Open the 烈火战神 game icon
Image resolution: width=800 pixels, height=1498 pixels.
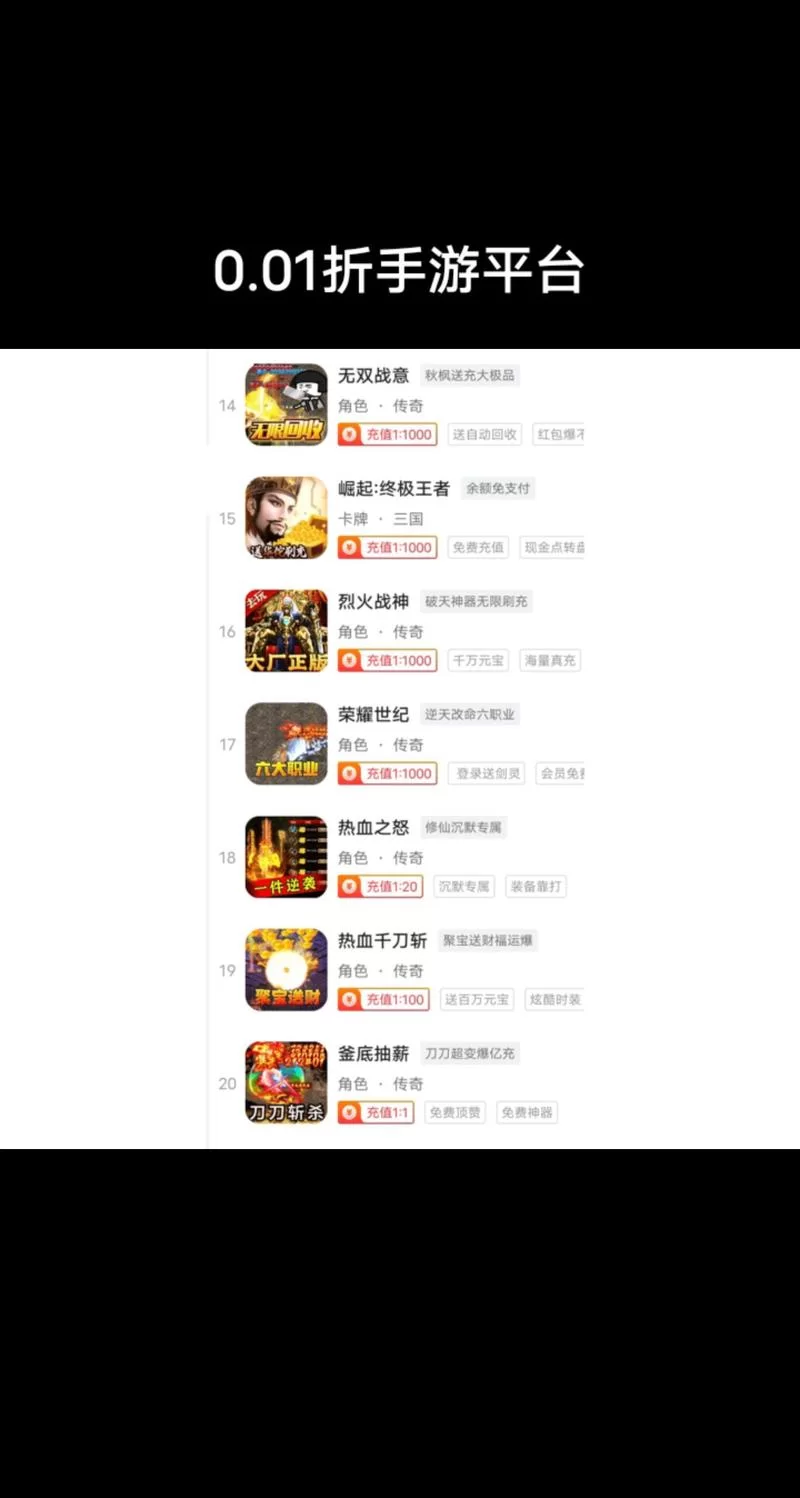(284, 631)
